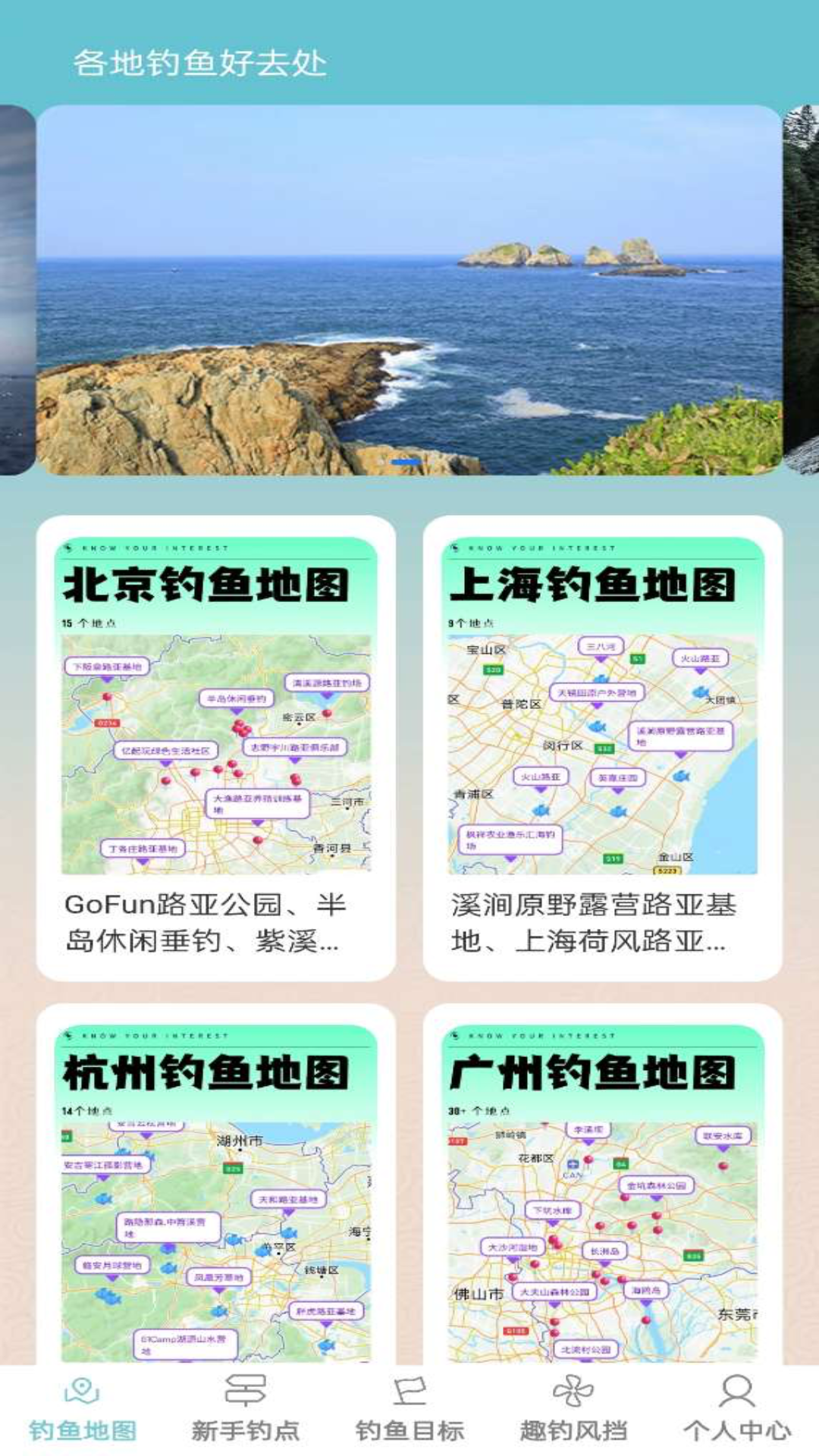
Task: Switch to the 钓鱼目标 tab
Action: (409, 1409)
